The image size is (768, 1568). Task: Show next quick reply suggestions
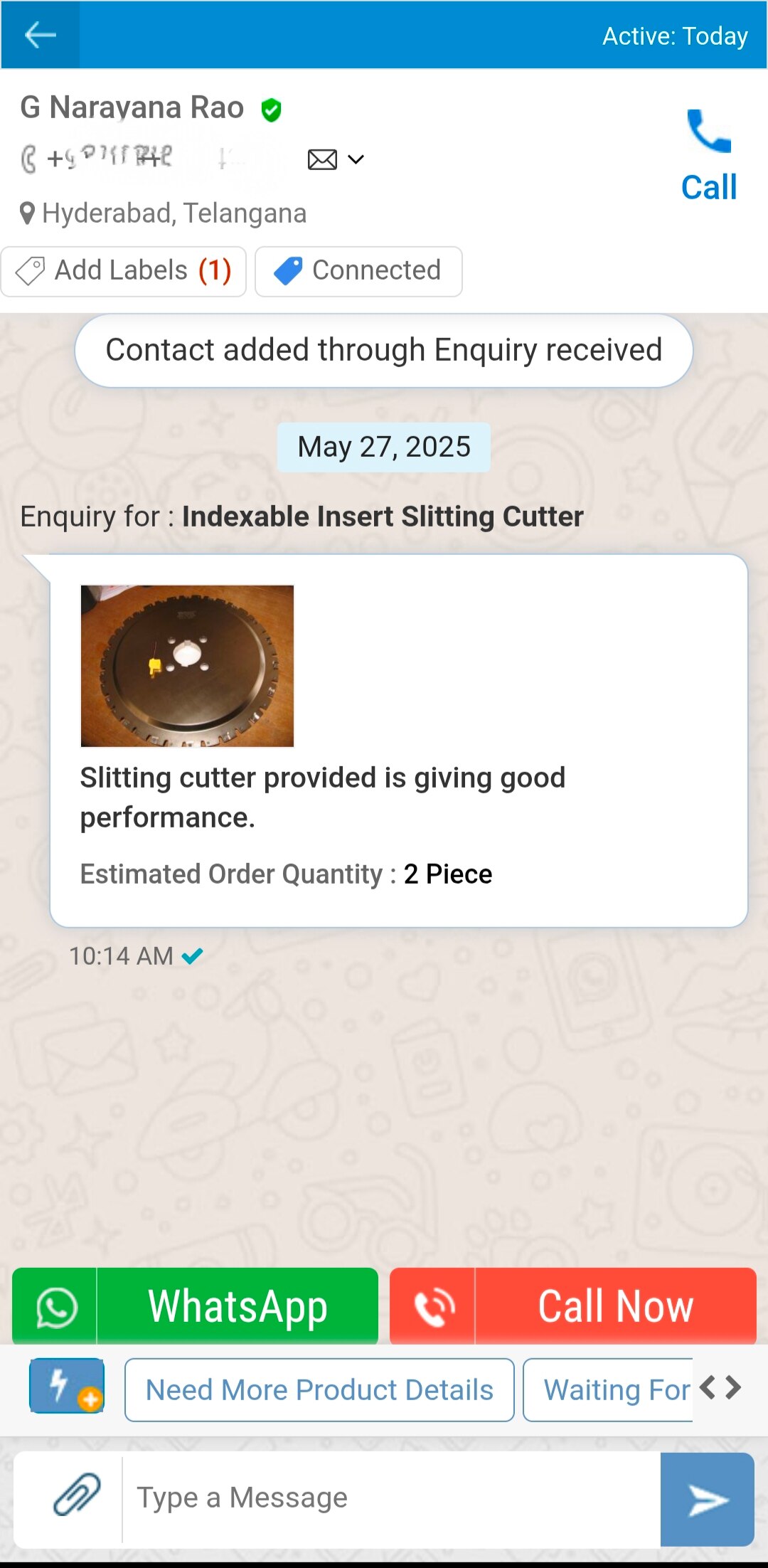click(735, 1387)
